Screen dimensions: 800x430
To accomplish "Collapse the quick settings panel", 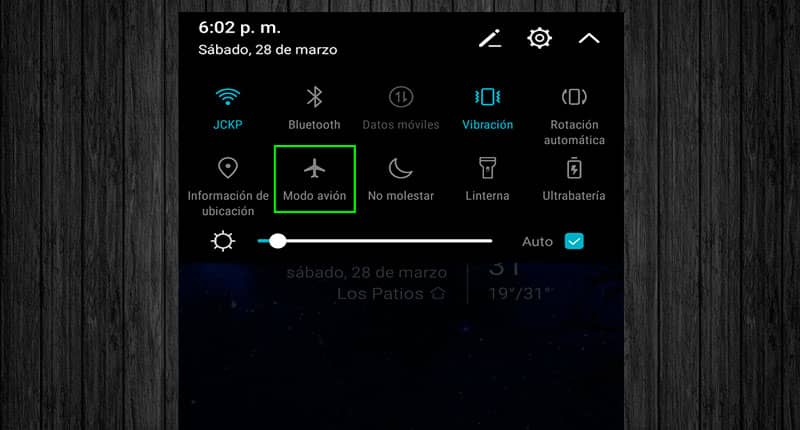I will [x=589, y=39].
